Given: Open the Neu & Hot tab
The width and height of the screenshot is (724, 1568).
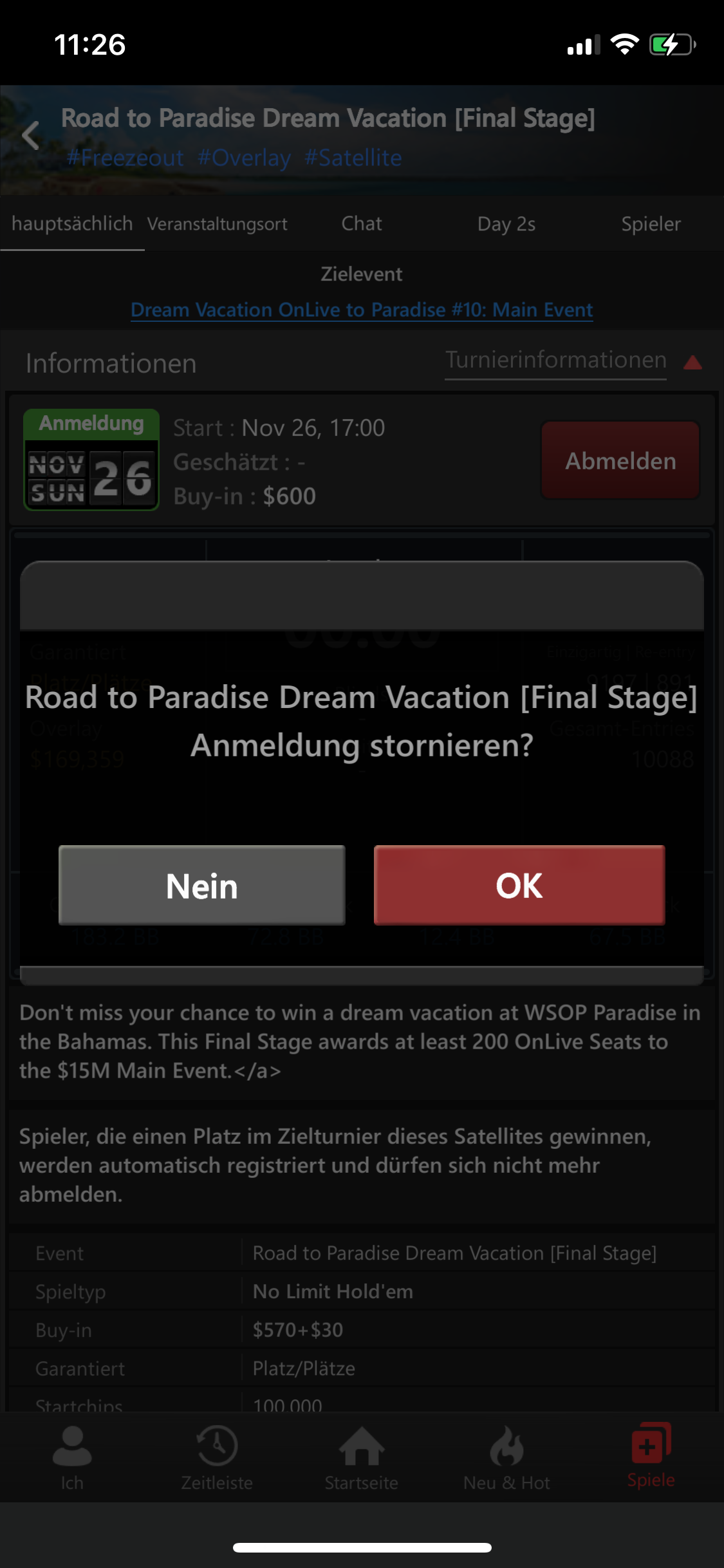Looking at the screenshot, I should click(506, 1457).
